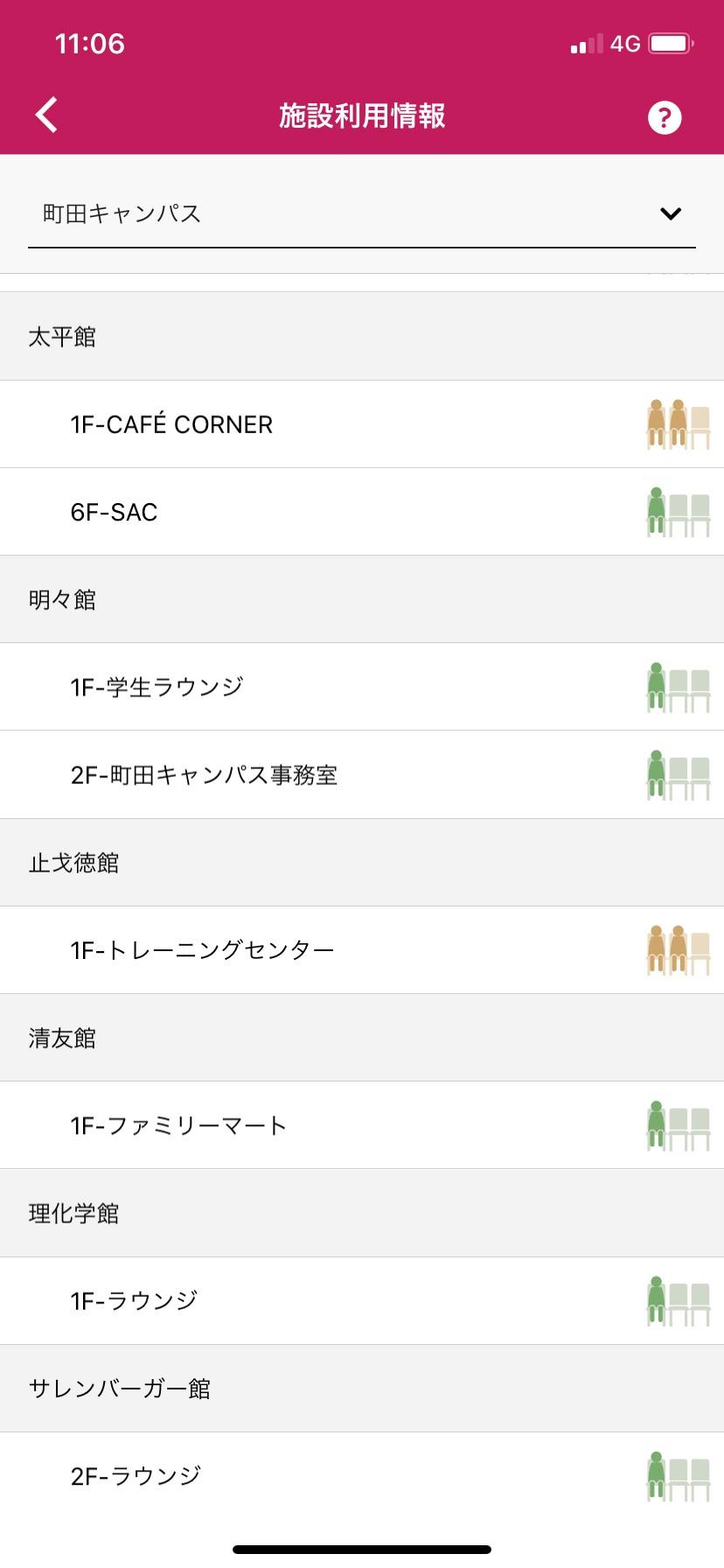This screenshot has height=1568, width=724.
Task: Tap the 施設利用情報 title
Action: 362,115
